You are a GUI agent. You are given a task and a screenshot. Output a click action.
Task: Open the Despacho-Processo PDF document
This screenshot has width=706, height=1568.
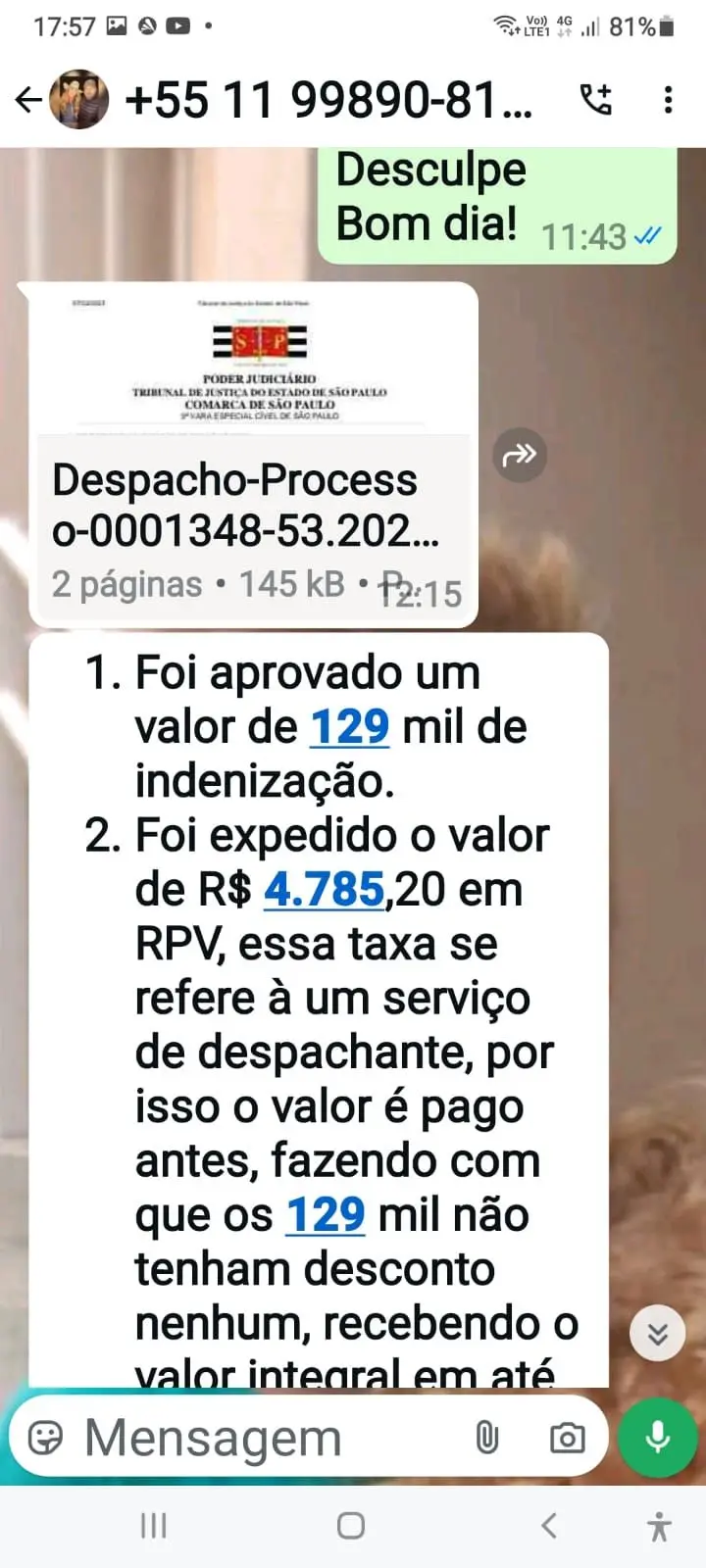[x=254, y=455]
